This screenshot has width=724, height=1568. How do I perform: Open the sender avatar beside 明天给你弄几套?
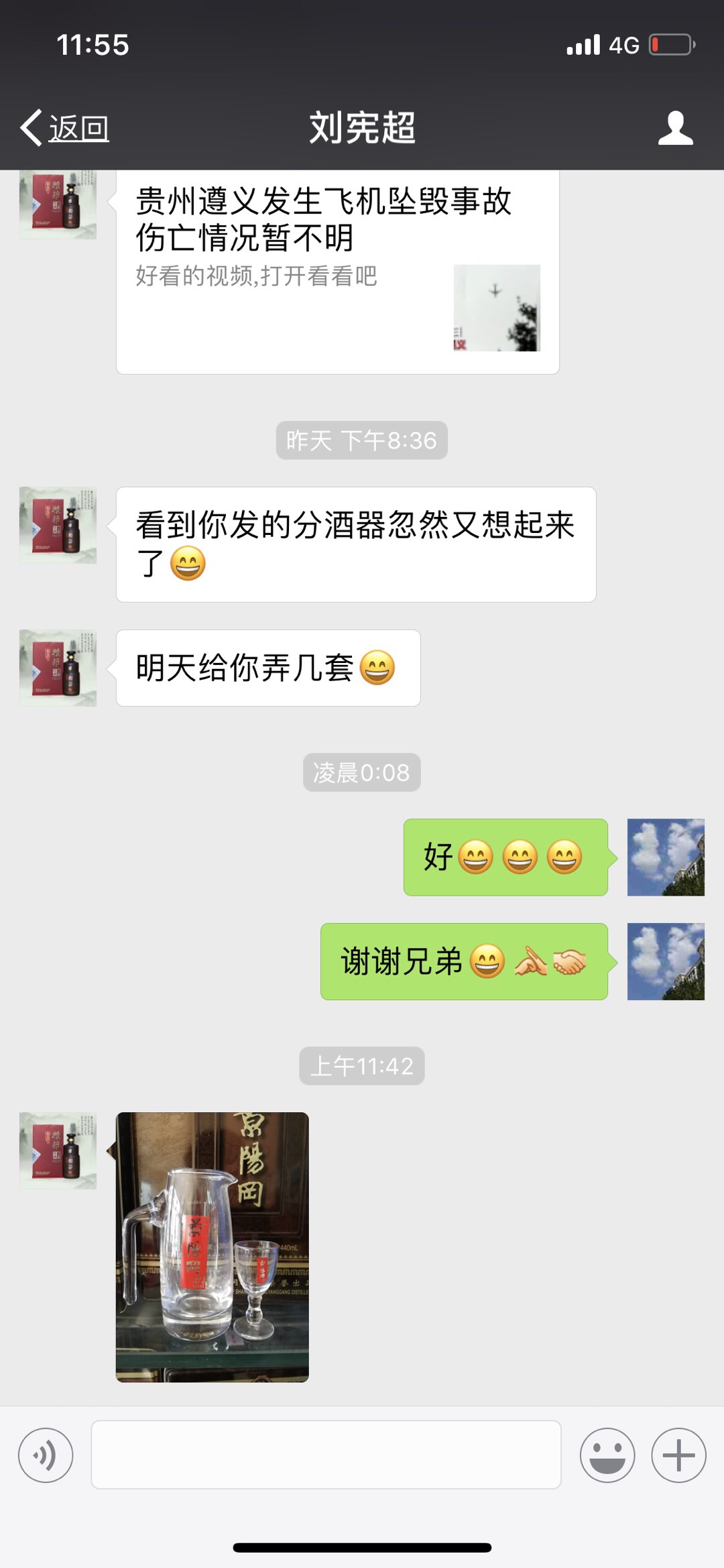tap(58, 668)
